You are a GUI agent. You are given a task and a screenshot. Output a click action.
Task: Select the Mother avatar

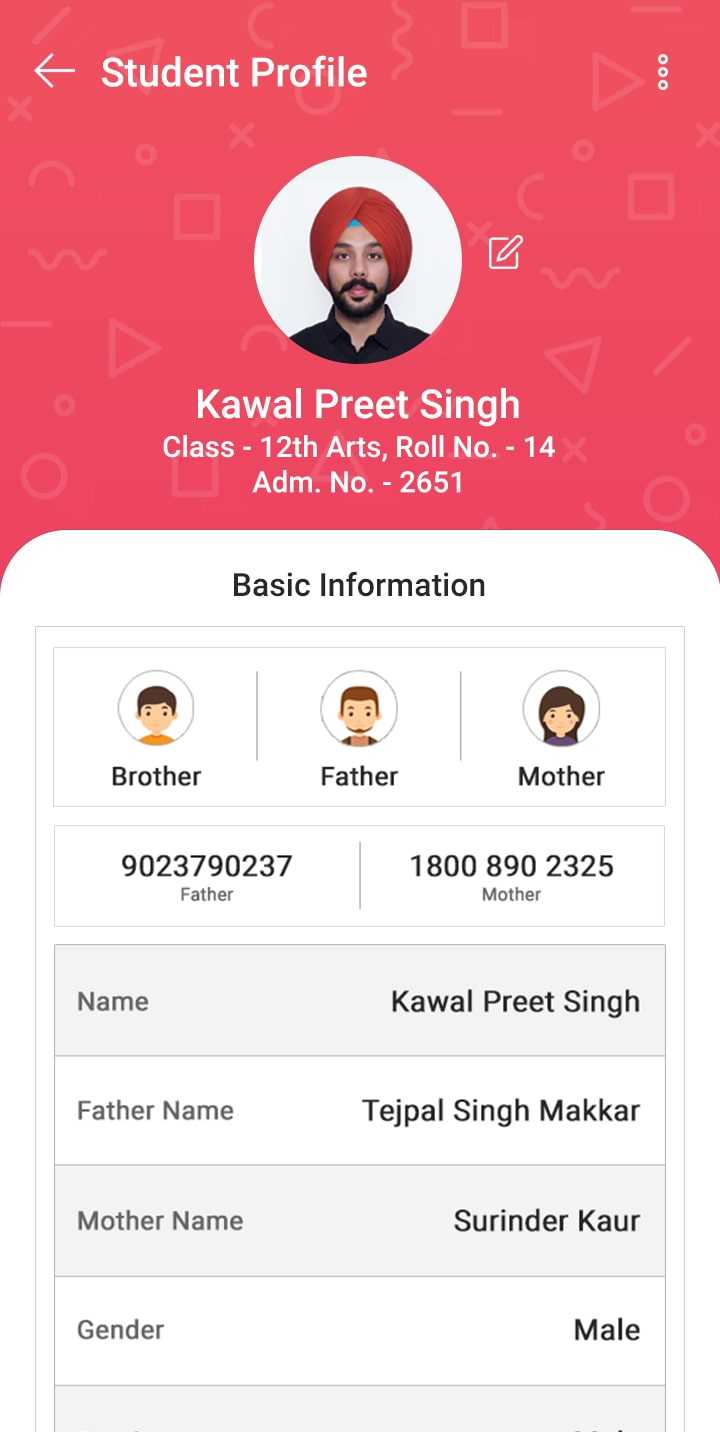[x=561, y=709]
